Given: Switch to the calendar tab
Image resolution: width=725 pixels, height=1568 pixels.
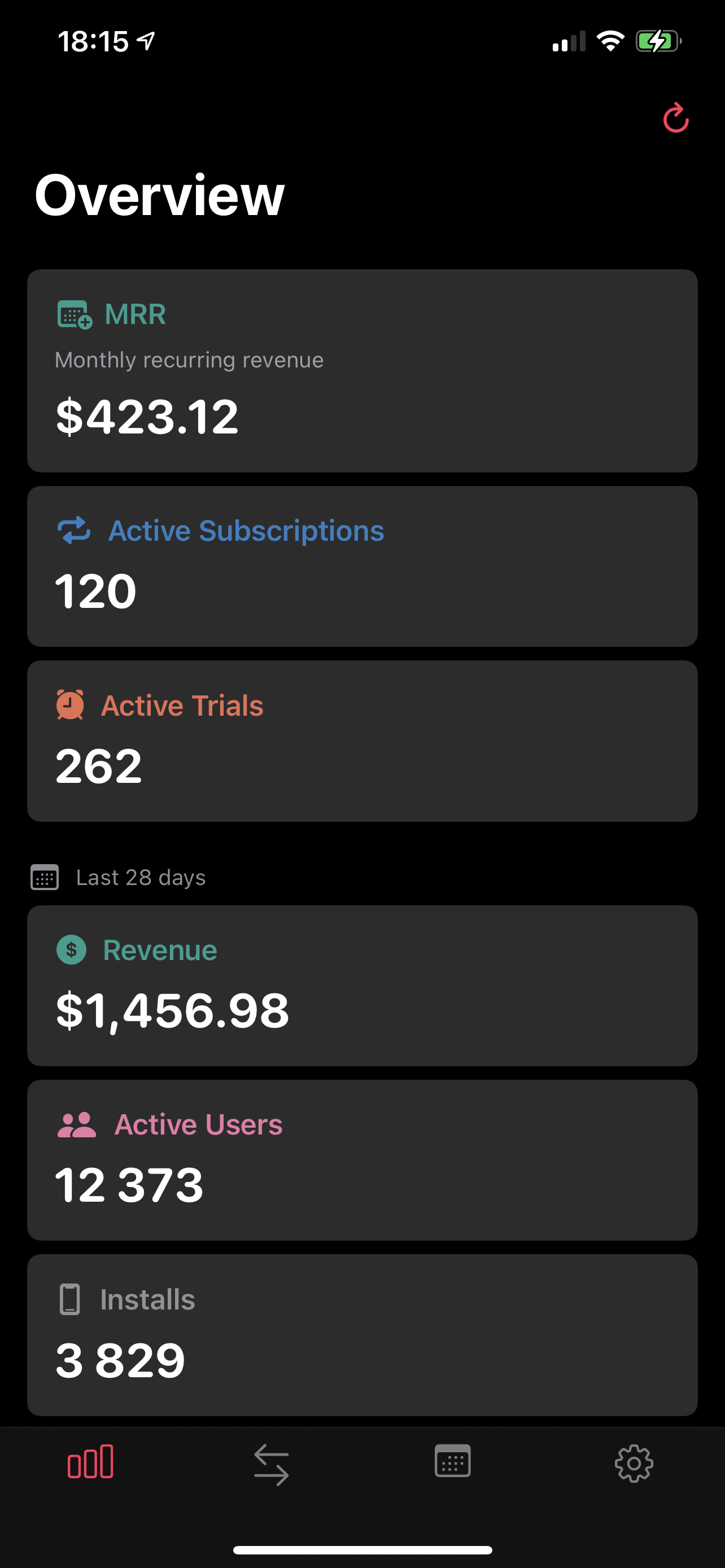Looking at the screenshot, I should pyautogui.click(x=452, y=1461).
